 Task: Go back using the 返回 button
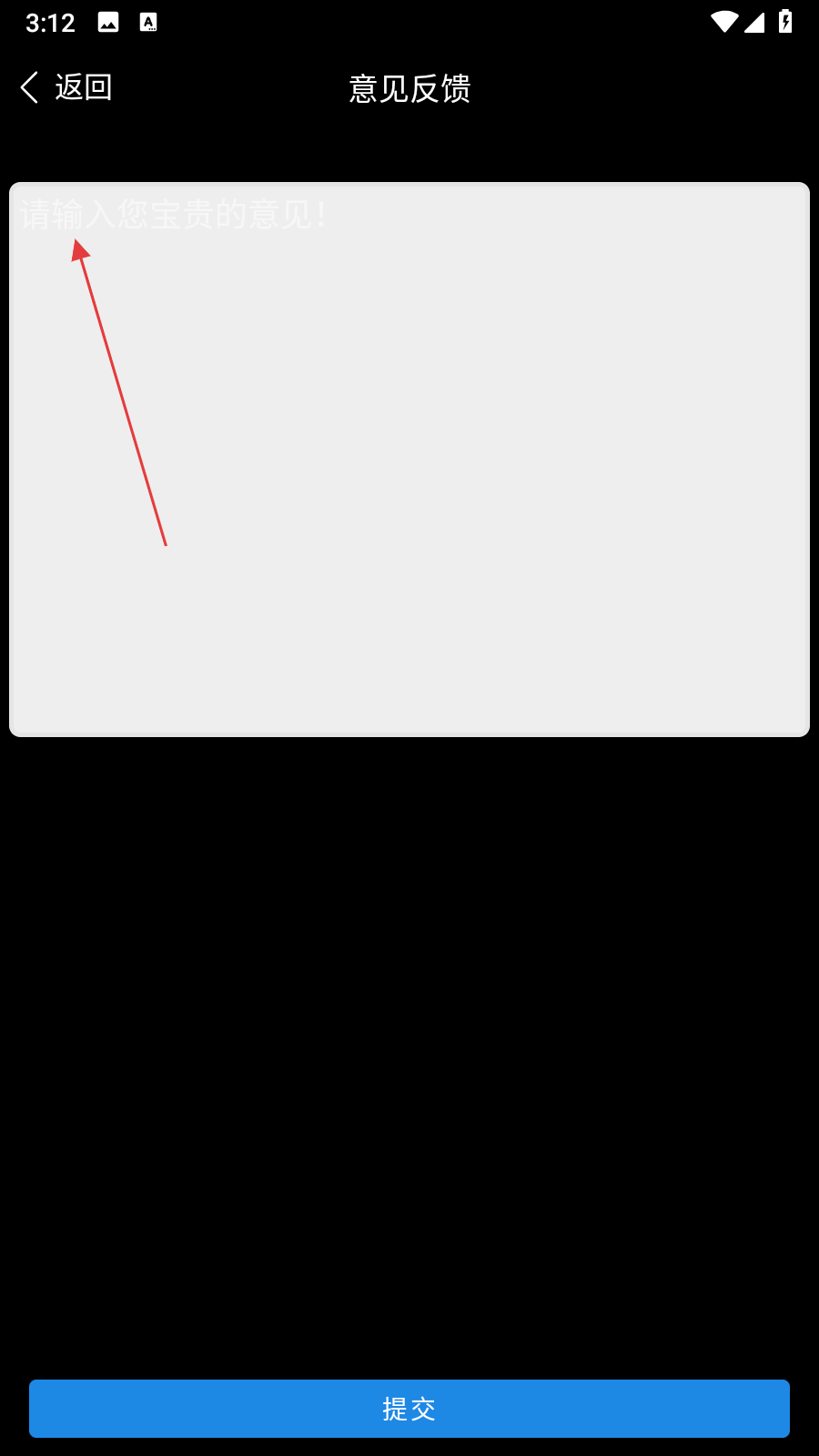[66, 87]
